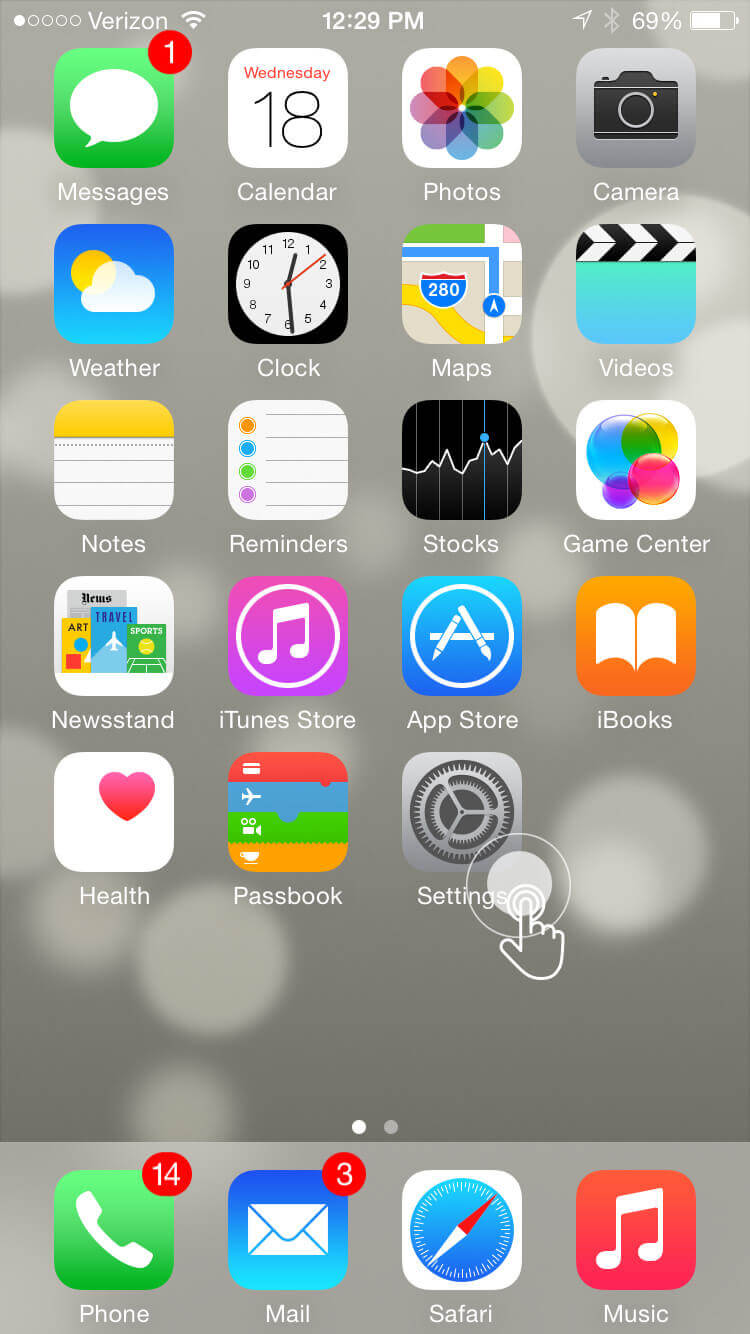Open the Notes app
Image resolution: width=750 pixels, height=1334 pixels.
(113, 460)
